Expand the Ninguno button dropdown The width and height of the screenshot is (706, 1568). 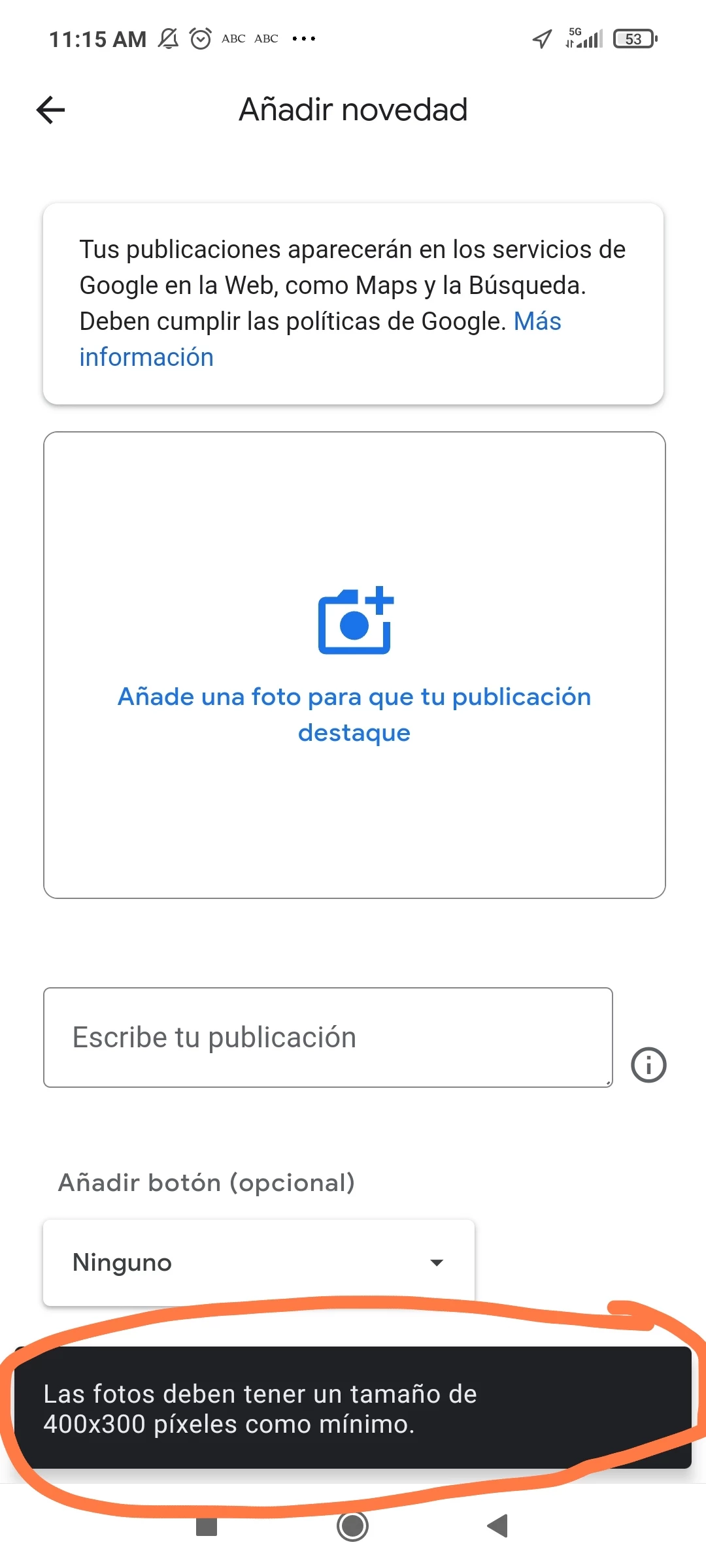(259, 1262)
